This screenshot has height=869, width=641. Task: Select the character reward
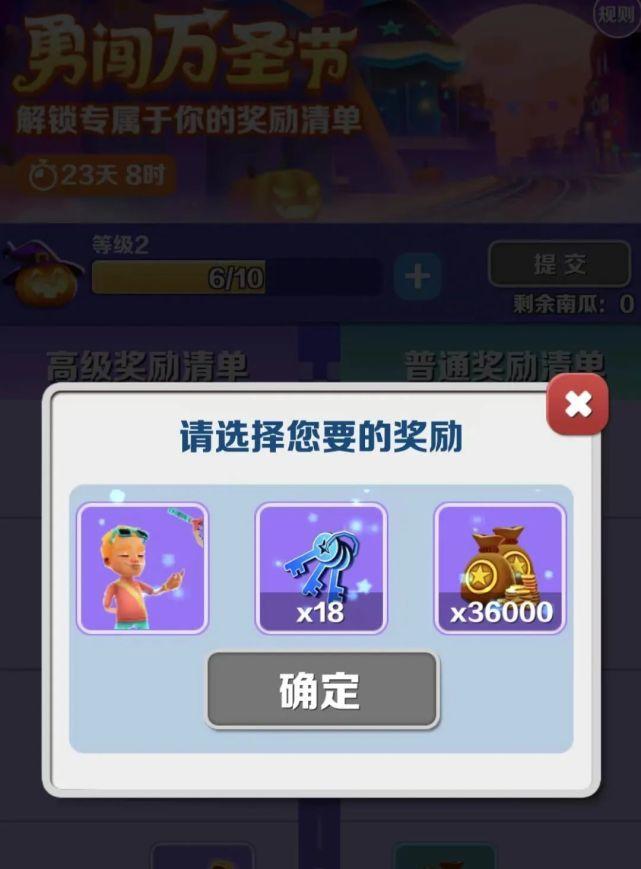(x=143, y=568)
